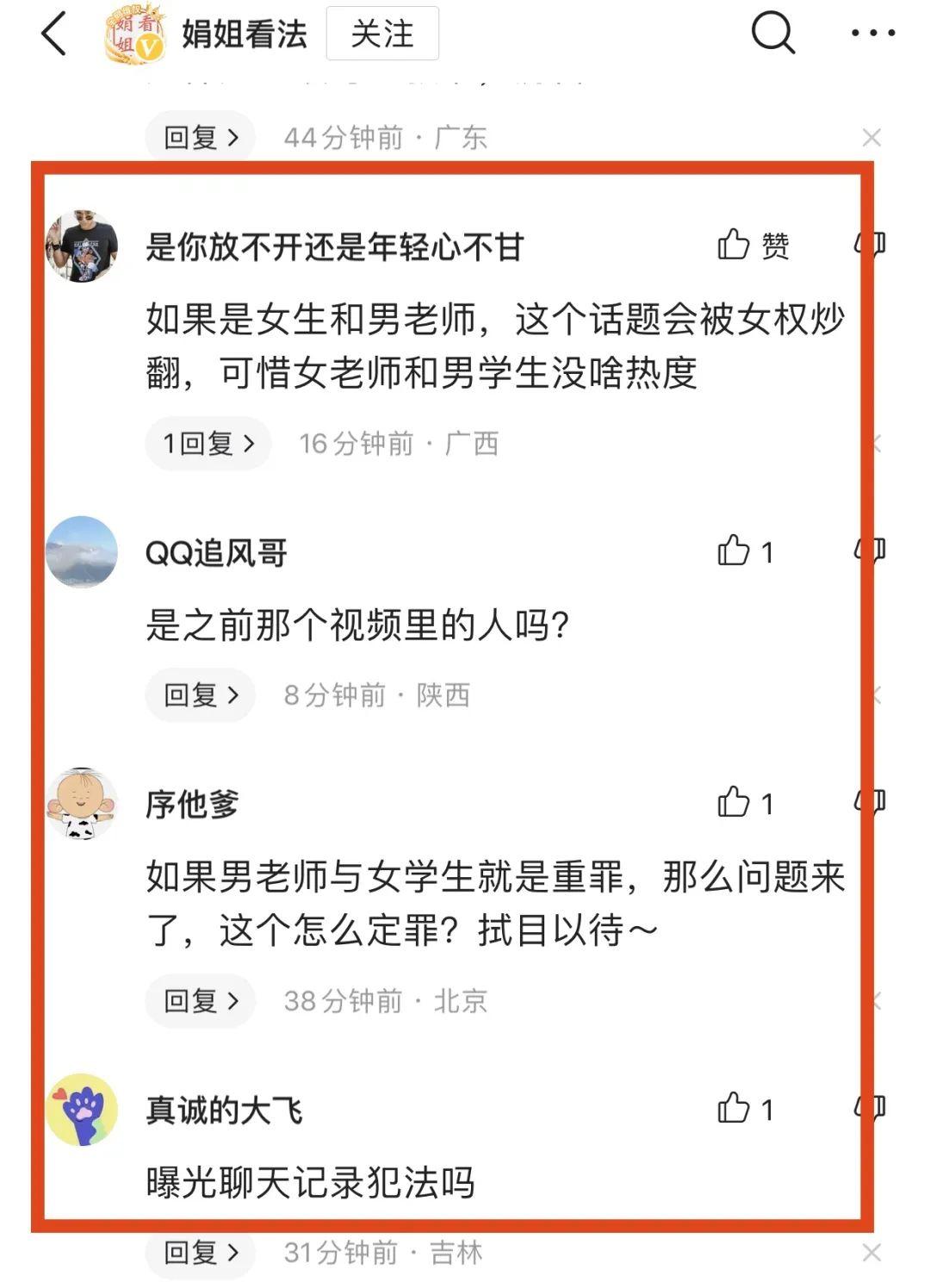Dismiss 真诚的大飞's comment with the X
This screenshot has height=1288, width=930.
(871, 1253)
